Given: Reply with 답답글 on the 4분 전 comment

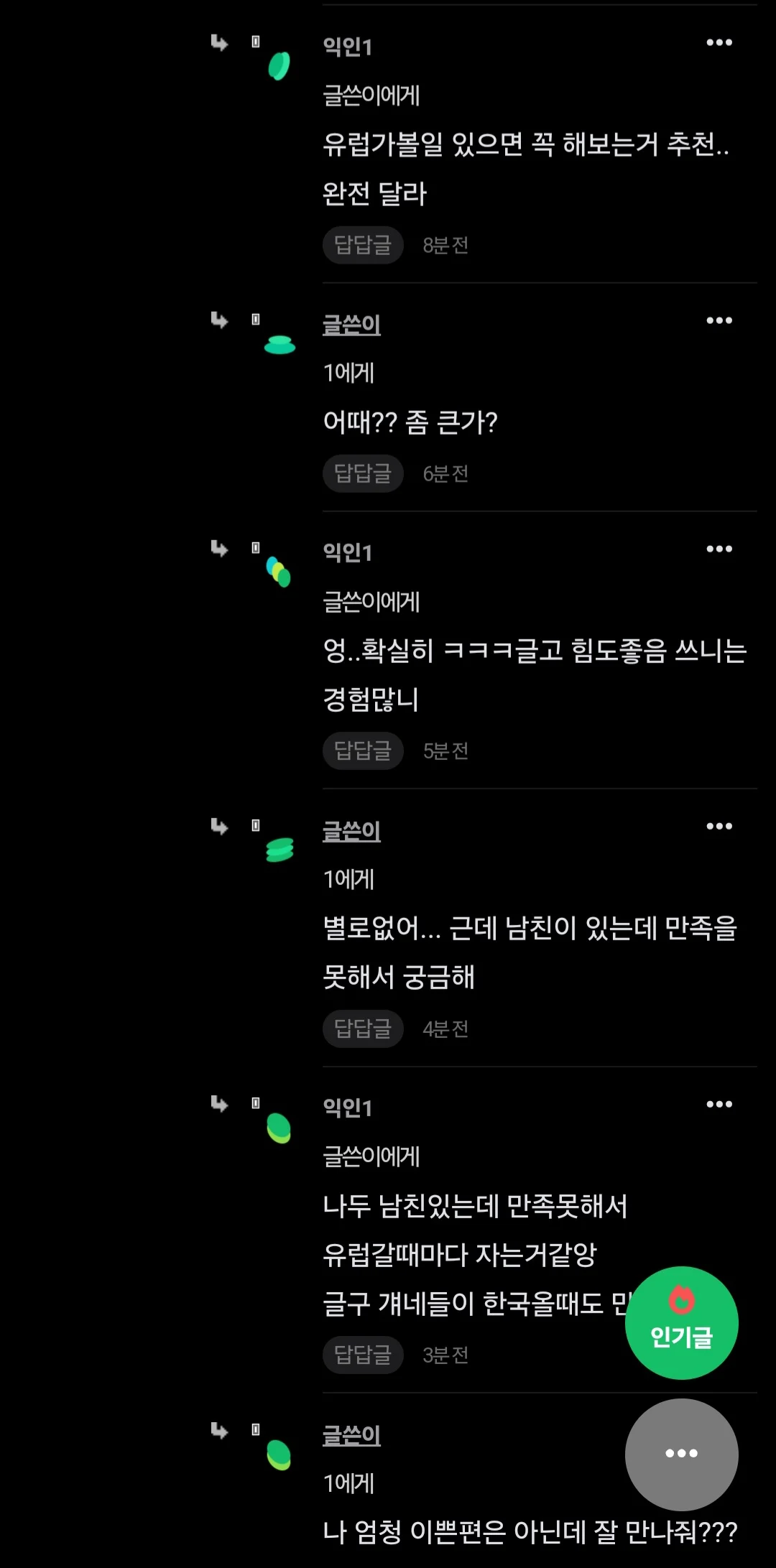Looking at the screenshot, I should point(363,1029).
